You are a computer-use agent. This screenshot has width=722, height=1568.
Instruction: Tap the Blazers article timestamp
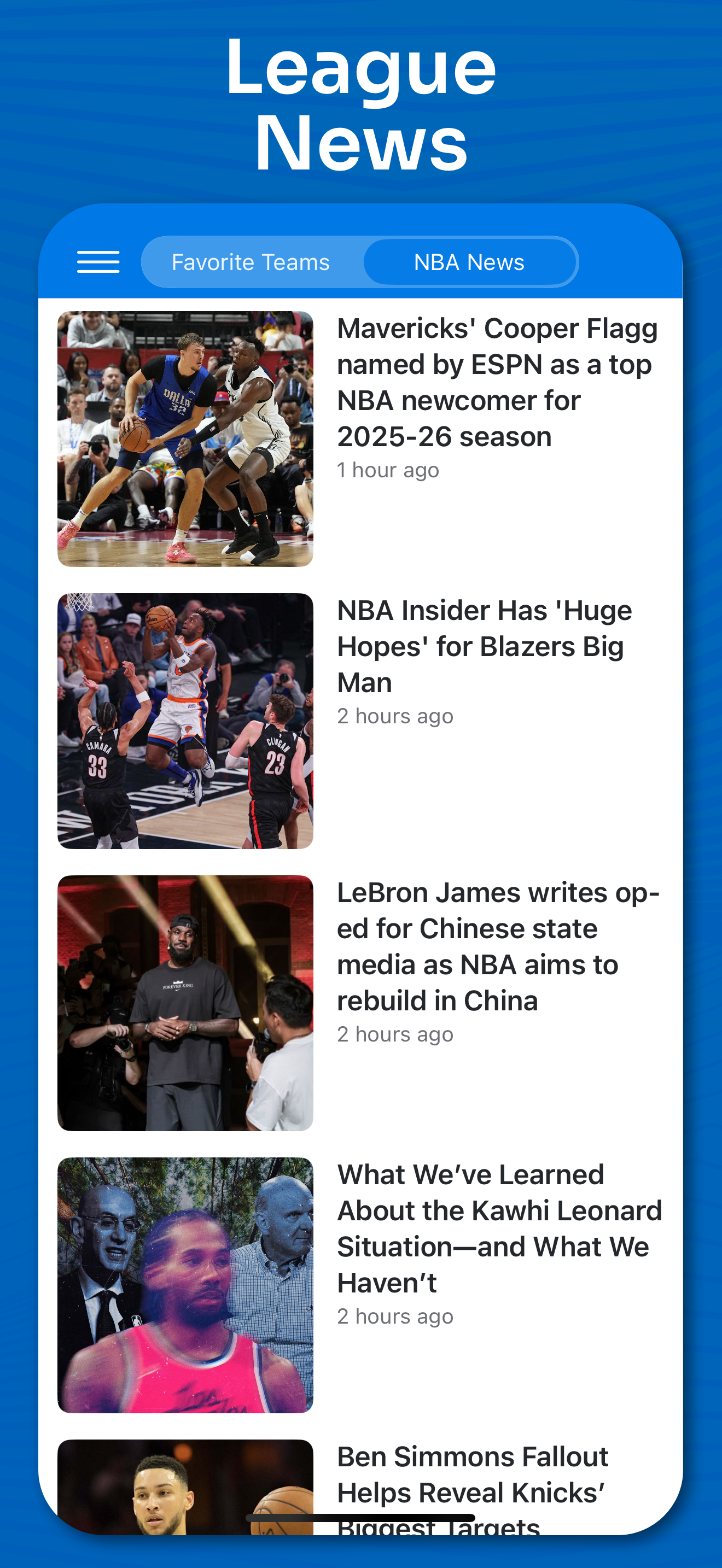pos(394,716)
